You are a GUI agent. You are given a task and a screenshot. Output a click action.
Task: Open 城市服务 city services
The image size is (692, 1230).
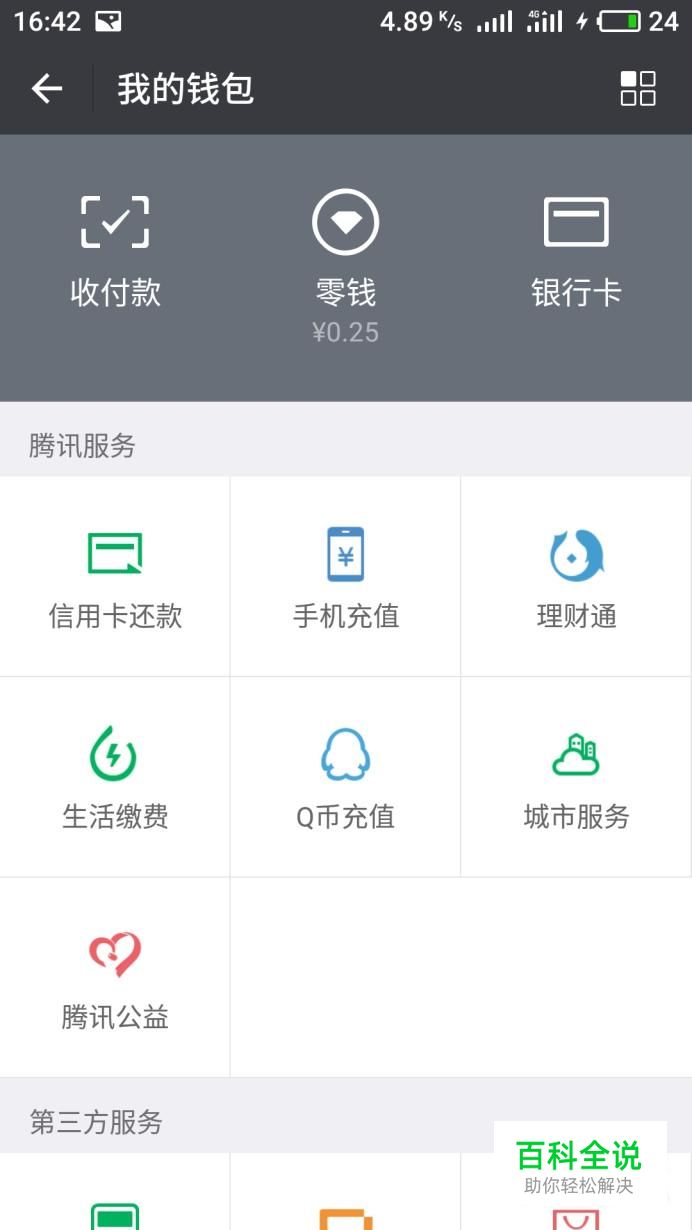click(x=576, y=777)
